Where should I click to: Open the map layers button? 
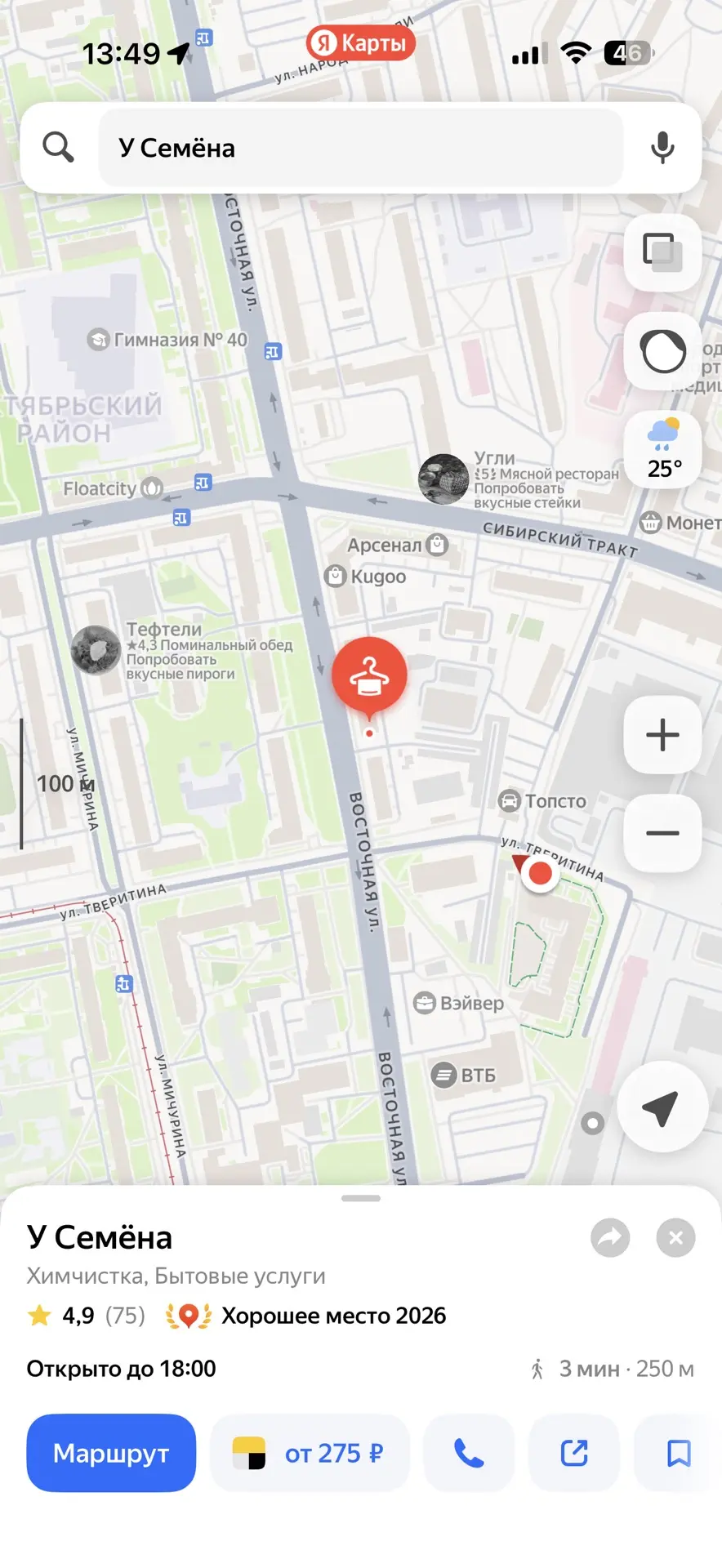(x=662, y=252)
